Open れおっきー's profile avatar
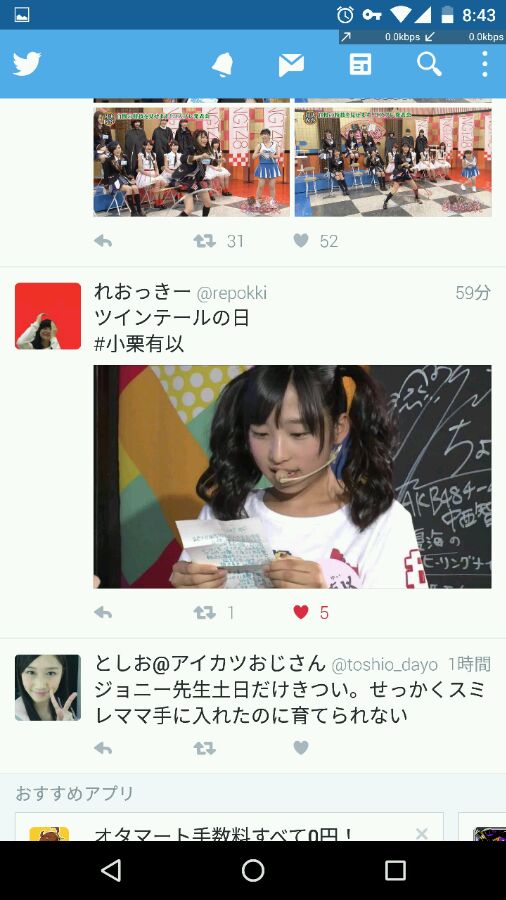The image size is (506, 900). 48,316
